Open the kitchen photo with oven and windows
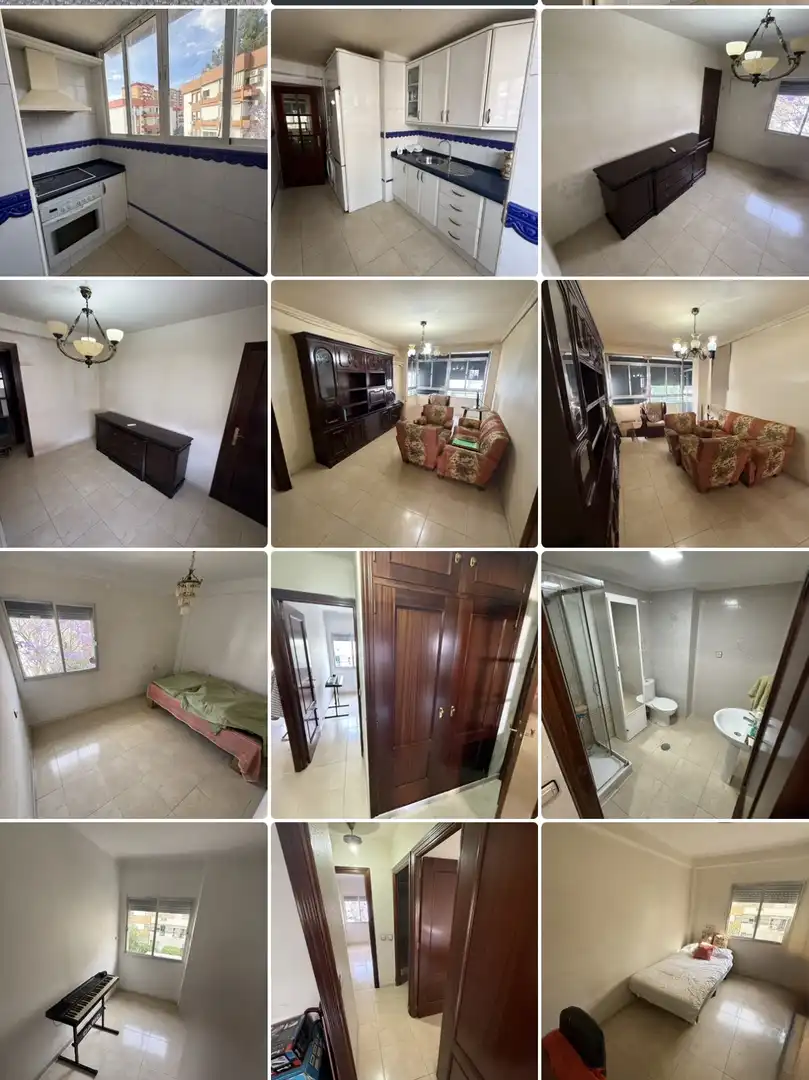This screenshot has height=1080, width=809. 133,142
